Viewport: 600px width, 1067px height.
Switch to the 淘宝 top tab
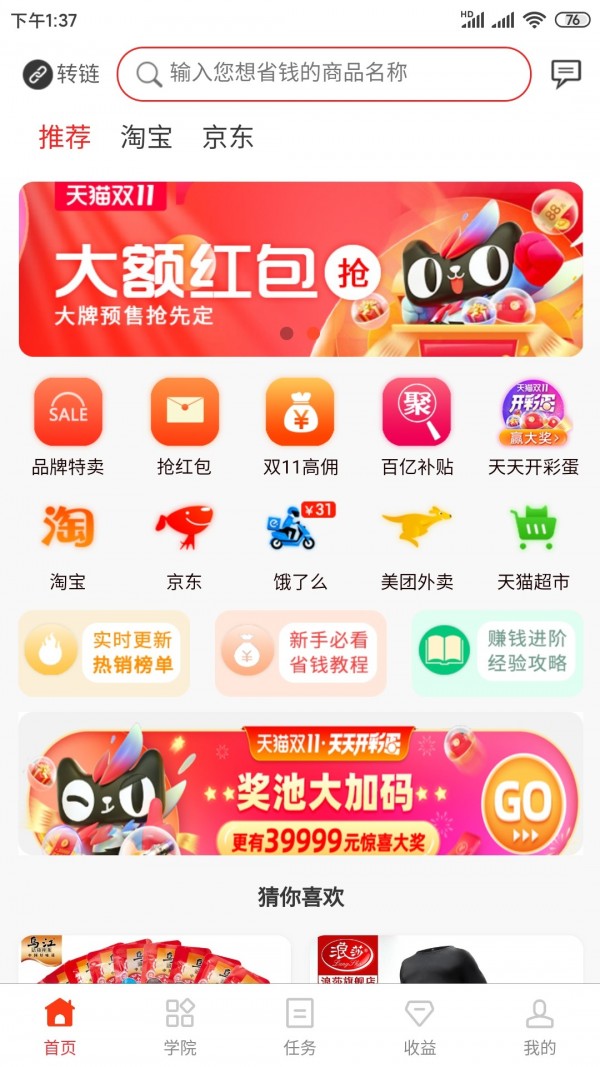coord(146,137)
